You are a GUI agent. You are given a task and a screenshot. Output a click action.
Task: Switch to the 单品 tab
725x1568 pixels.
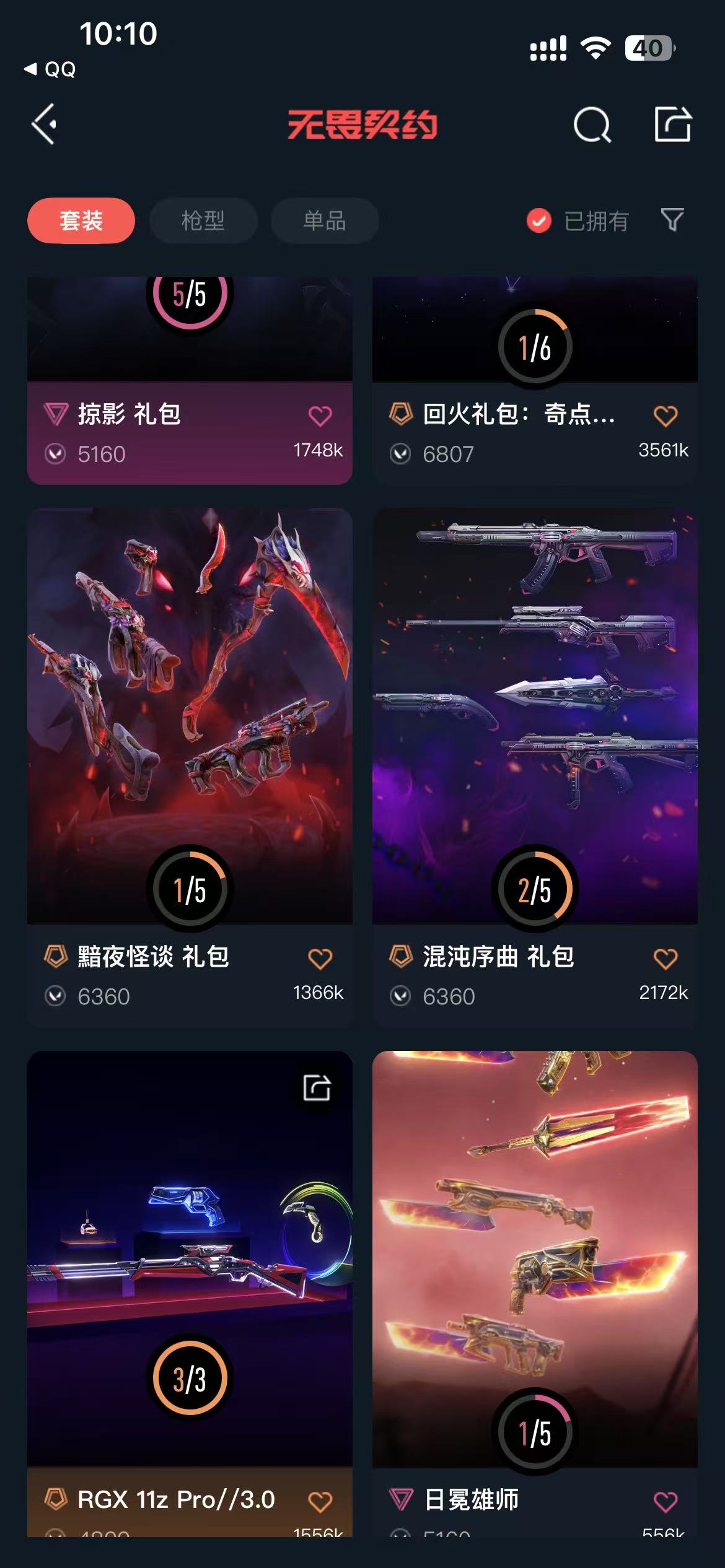click(325, 220)
